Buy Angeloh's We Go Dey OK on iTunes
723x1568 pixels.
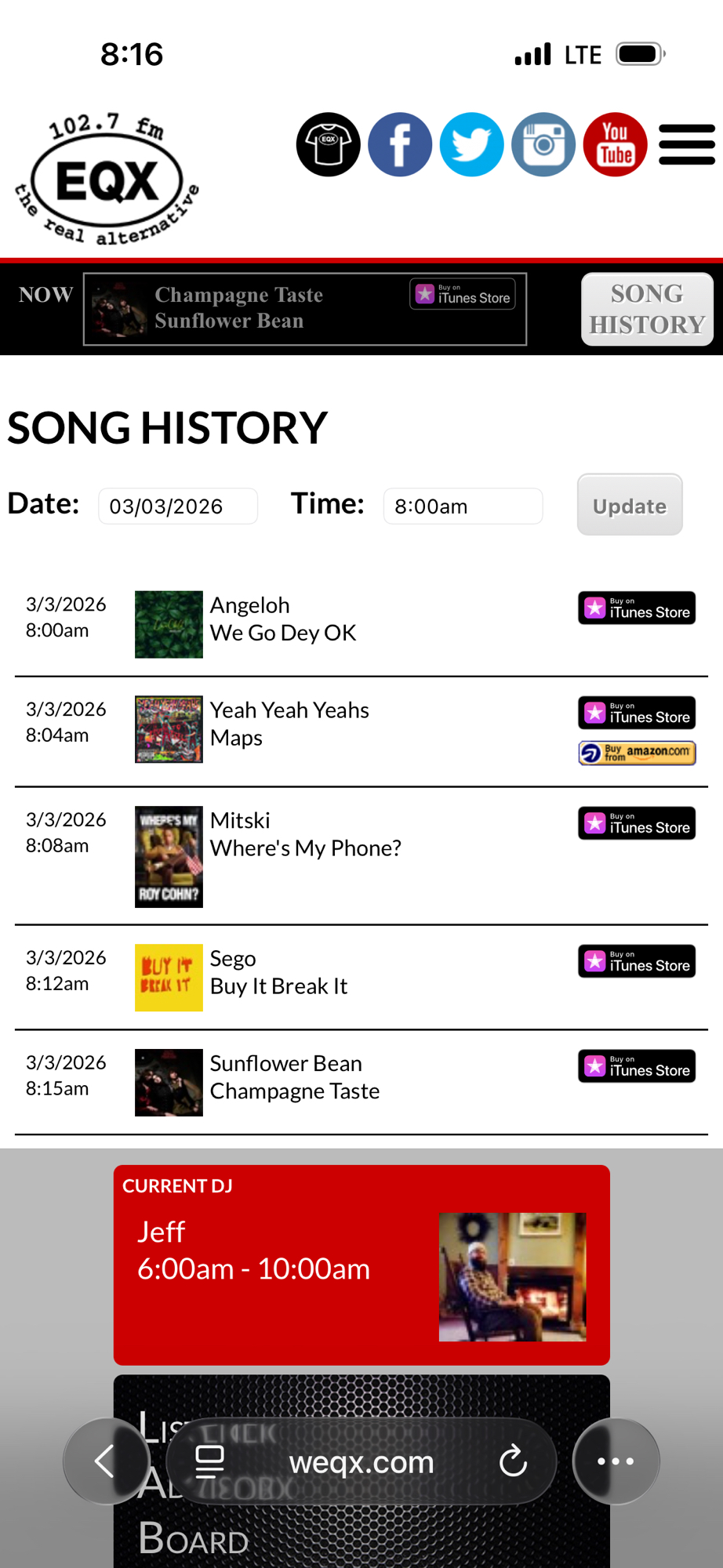[x=637, y=608]
